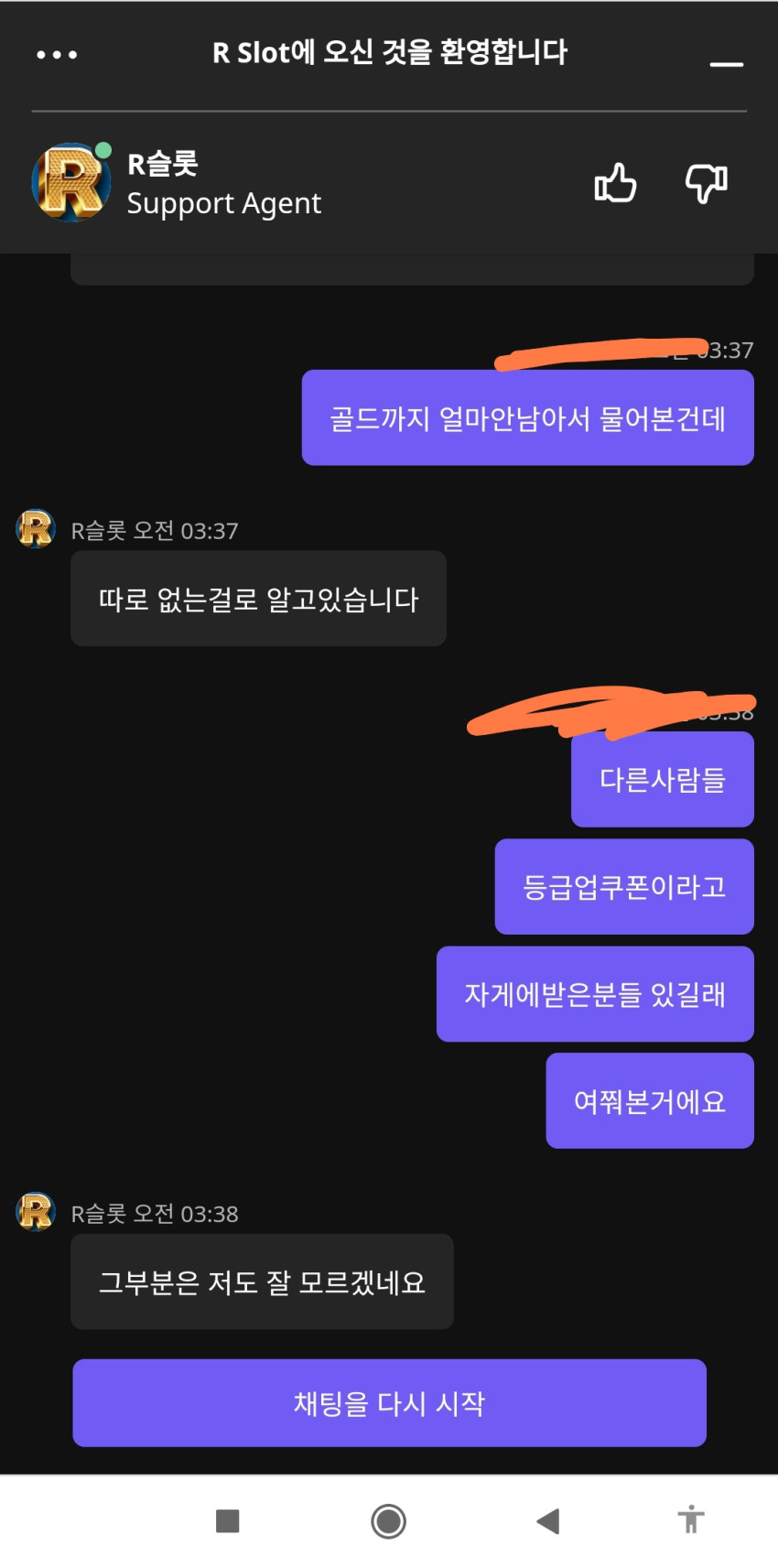Rate the support agent thumbs down
Viewport: 778px width, 1568px height.
(707, 182)
